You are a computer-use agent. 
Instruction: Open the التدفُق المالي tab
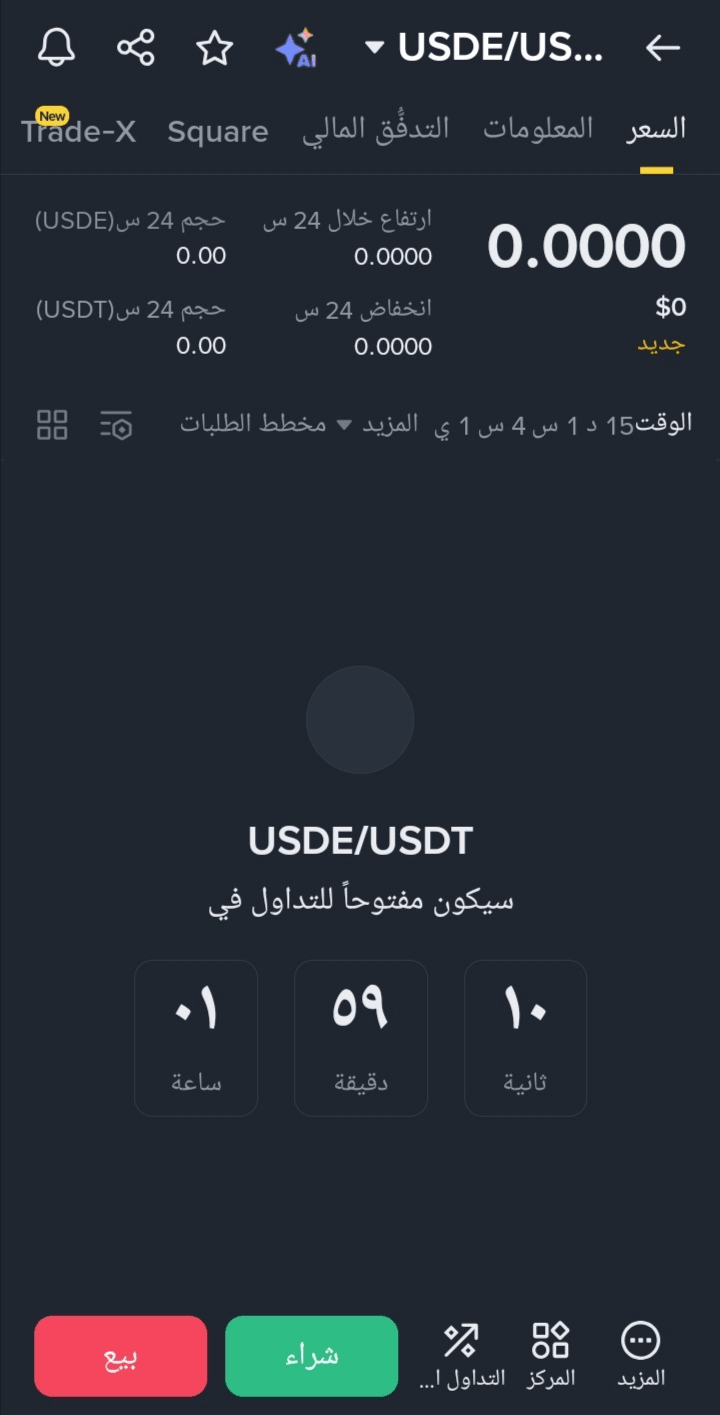pyautogui.click(x=376, y=129)
